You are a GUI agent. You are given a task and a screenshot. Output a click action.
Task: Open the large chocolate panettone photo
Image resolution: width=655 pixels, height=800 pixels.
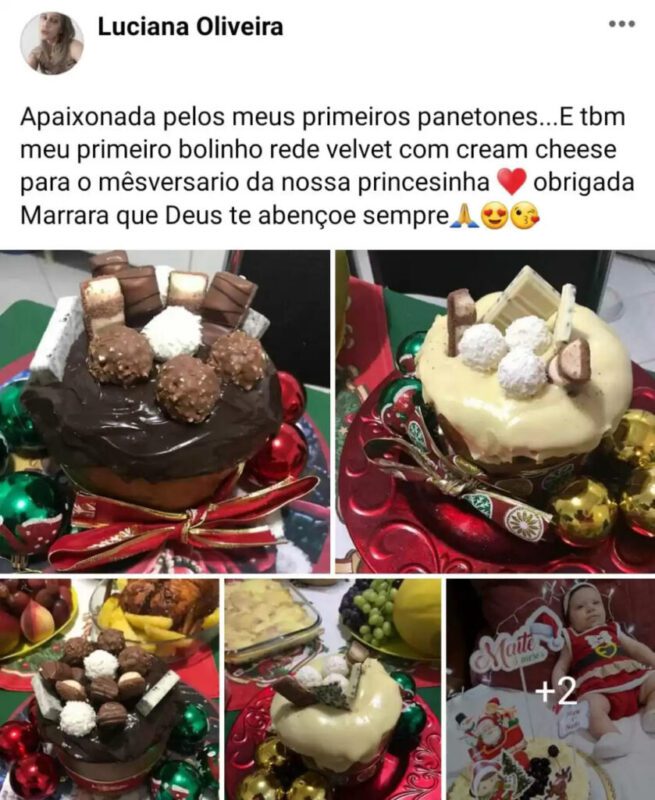coord(165,410)
